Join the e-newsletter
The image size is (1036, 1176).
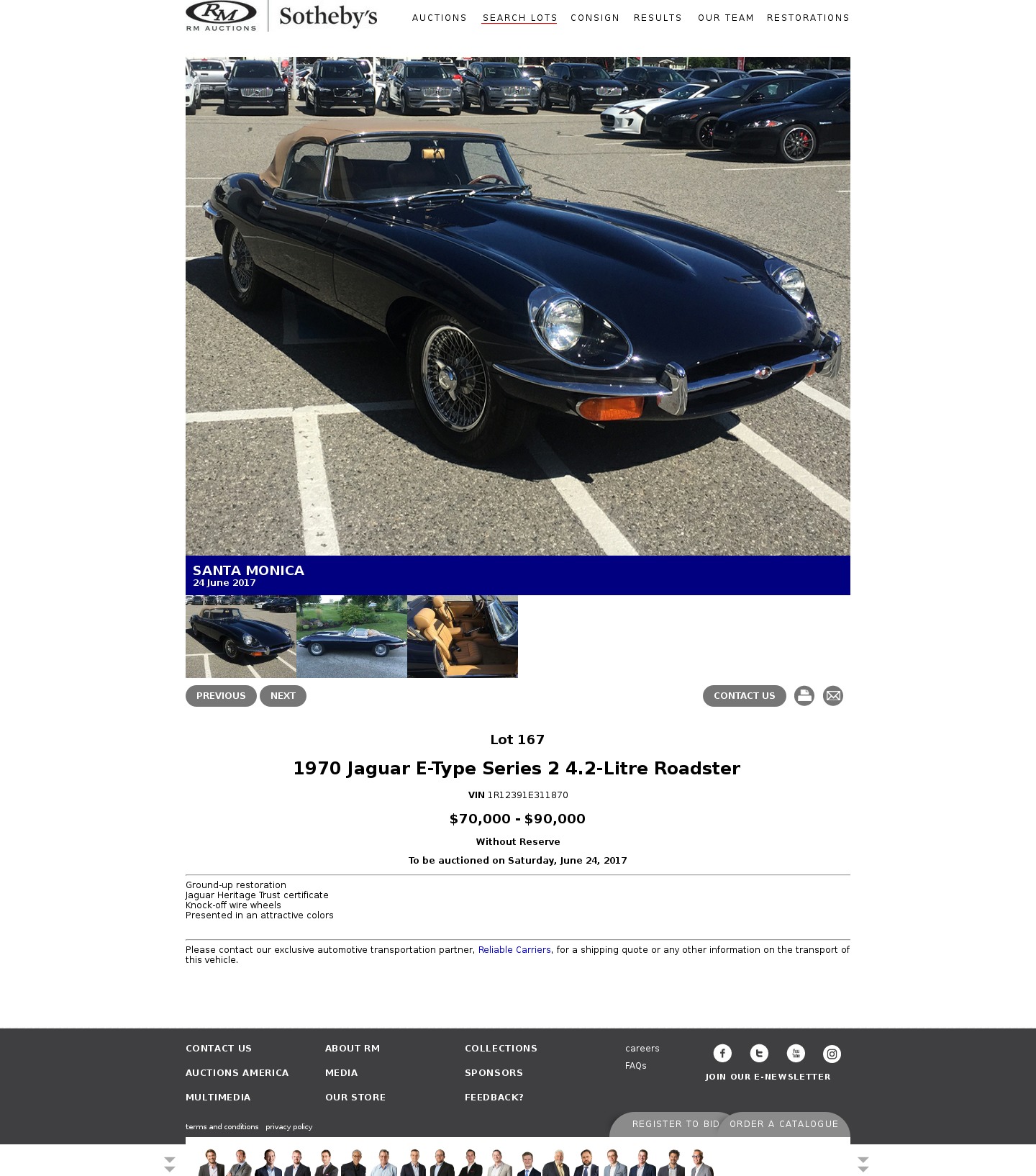768,1077
